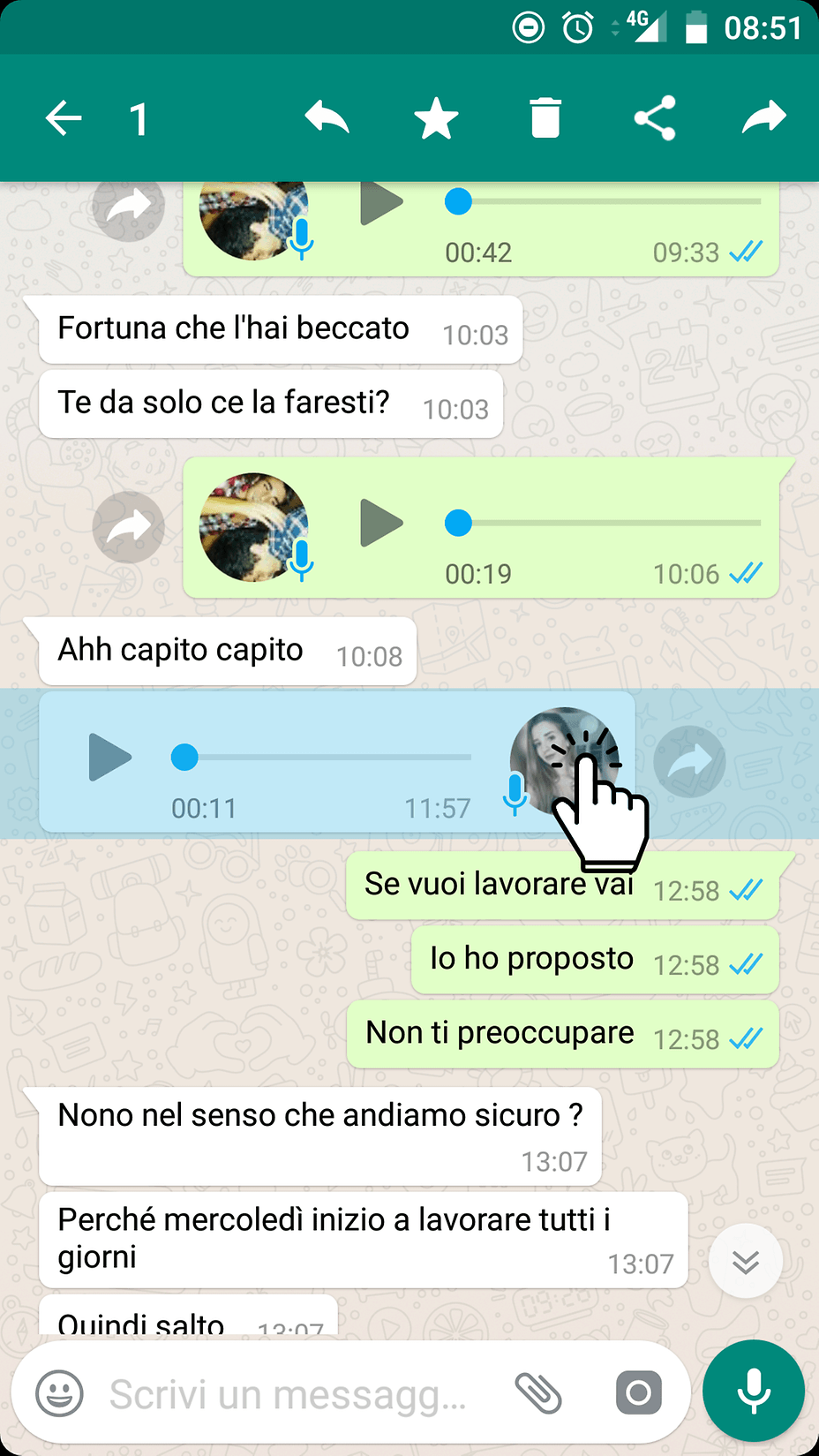Play the 00:19 voice message
This screenshot has width=819, height=1456.
tap(381, 523)
